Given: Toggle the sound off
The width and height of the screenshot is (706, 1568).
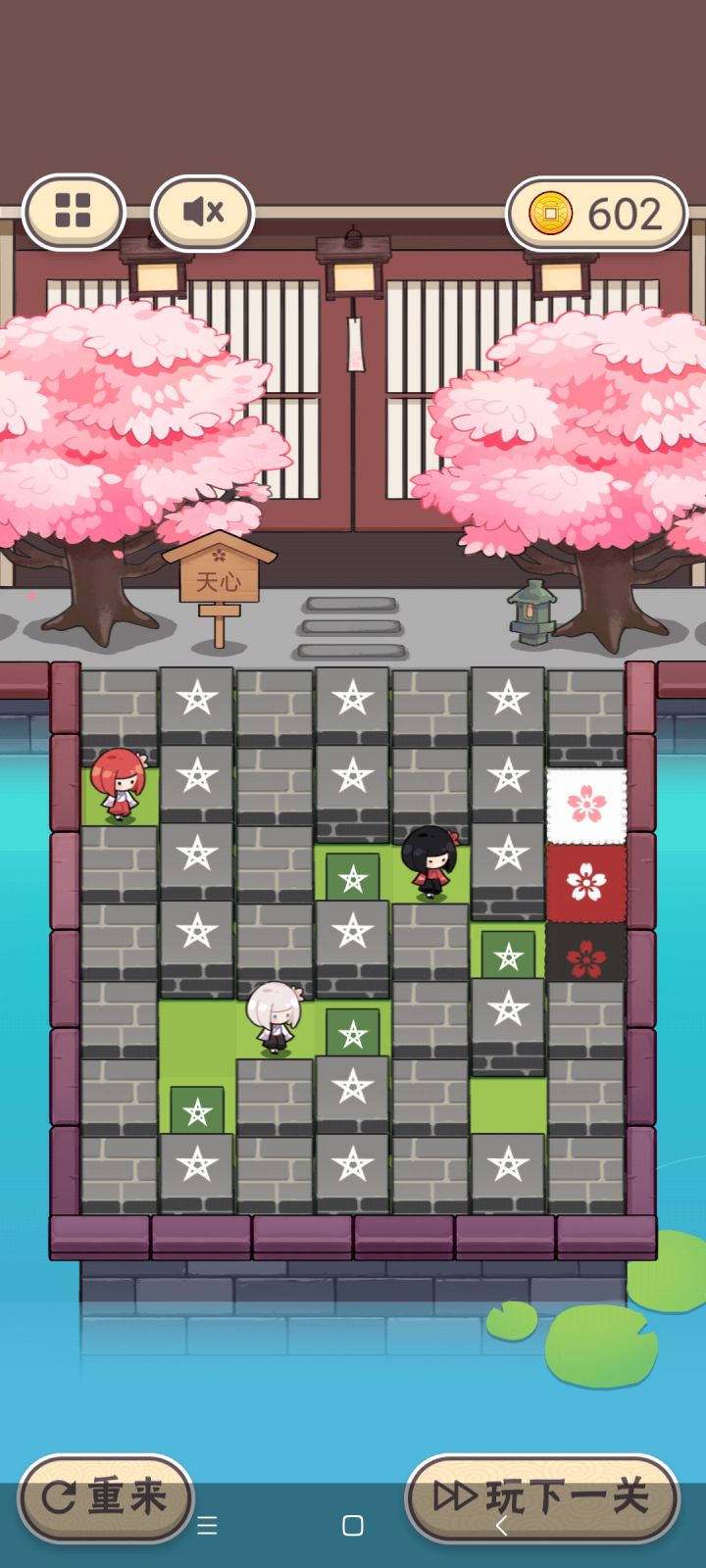Looking at the screenshot, I should point(202,212).
